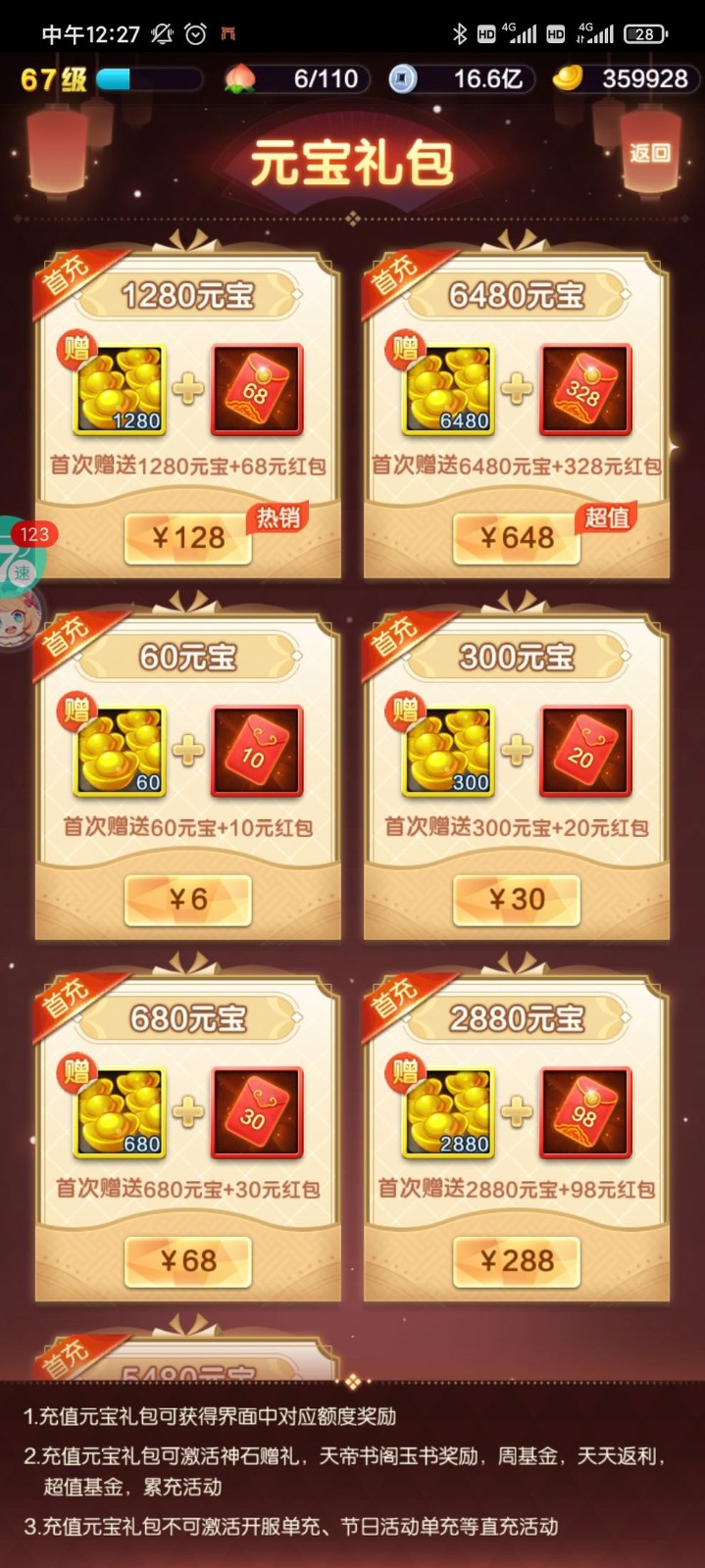The image size is (705, 1568).
Task: Buy the 6480元宝 pack for ¥648
Action: [x=516, y=538]
